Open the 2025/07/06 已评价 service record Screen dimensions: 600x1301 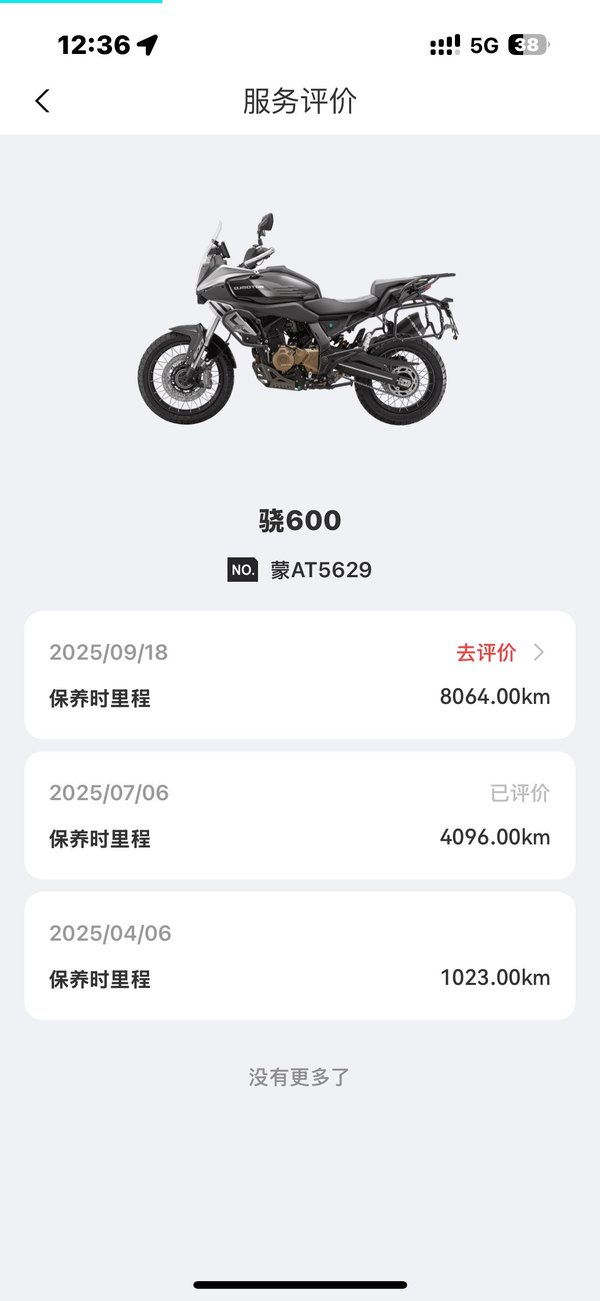(x=300, y=815)
